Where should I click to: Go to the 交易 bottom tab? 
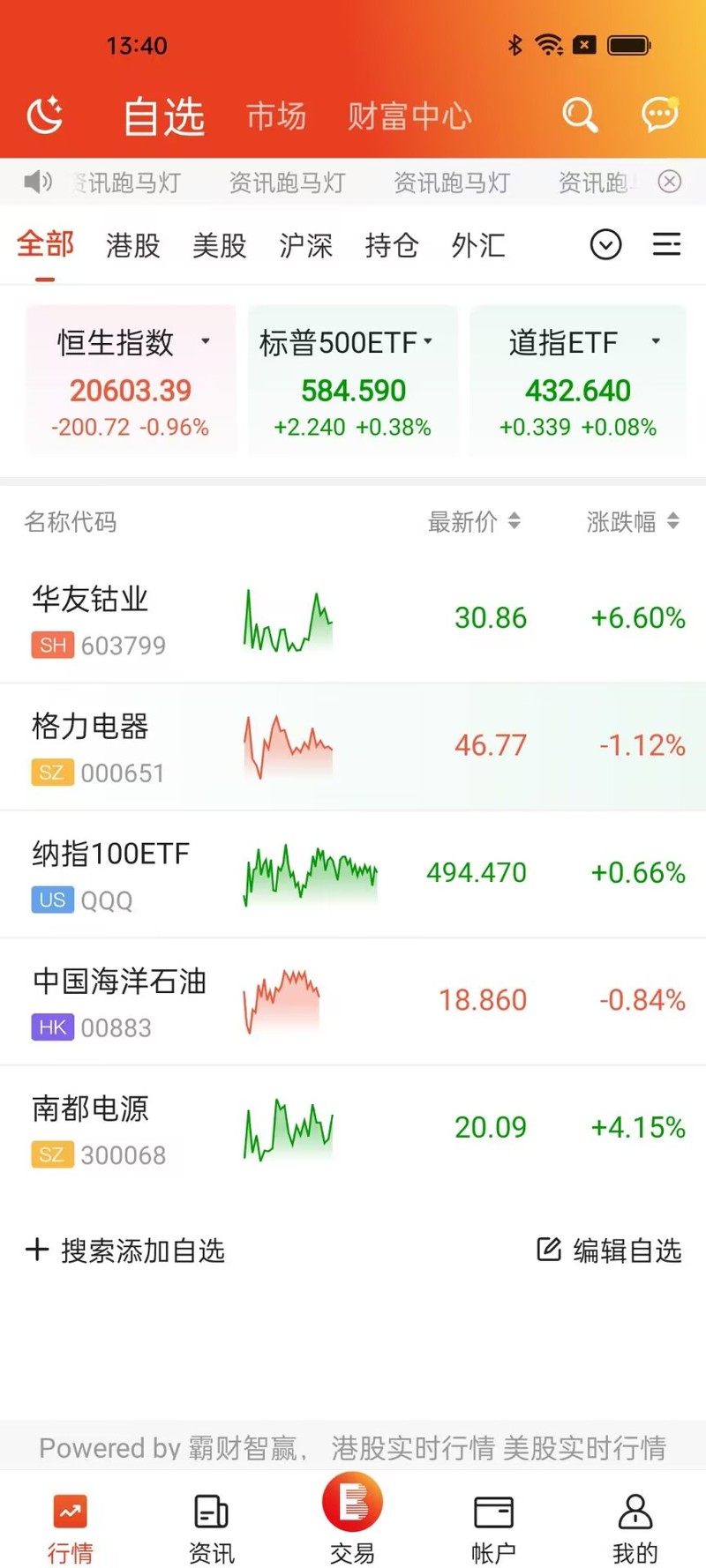point(352,1519)
